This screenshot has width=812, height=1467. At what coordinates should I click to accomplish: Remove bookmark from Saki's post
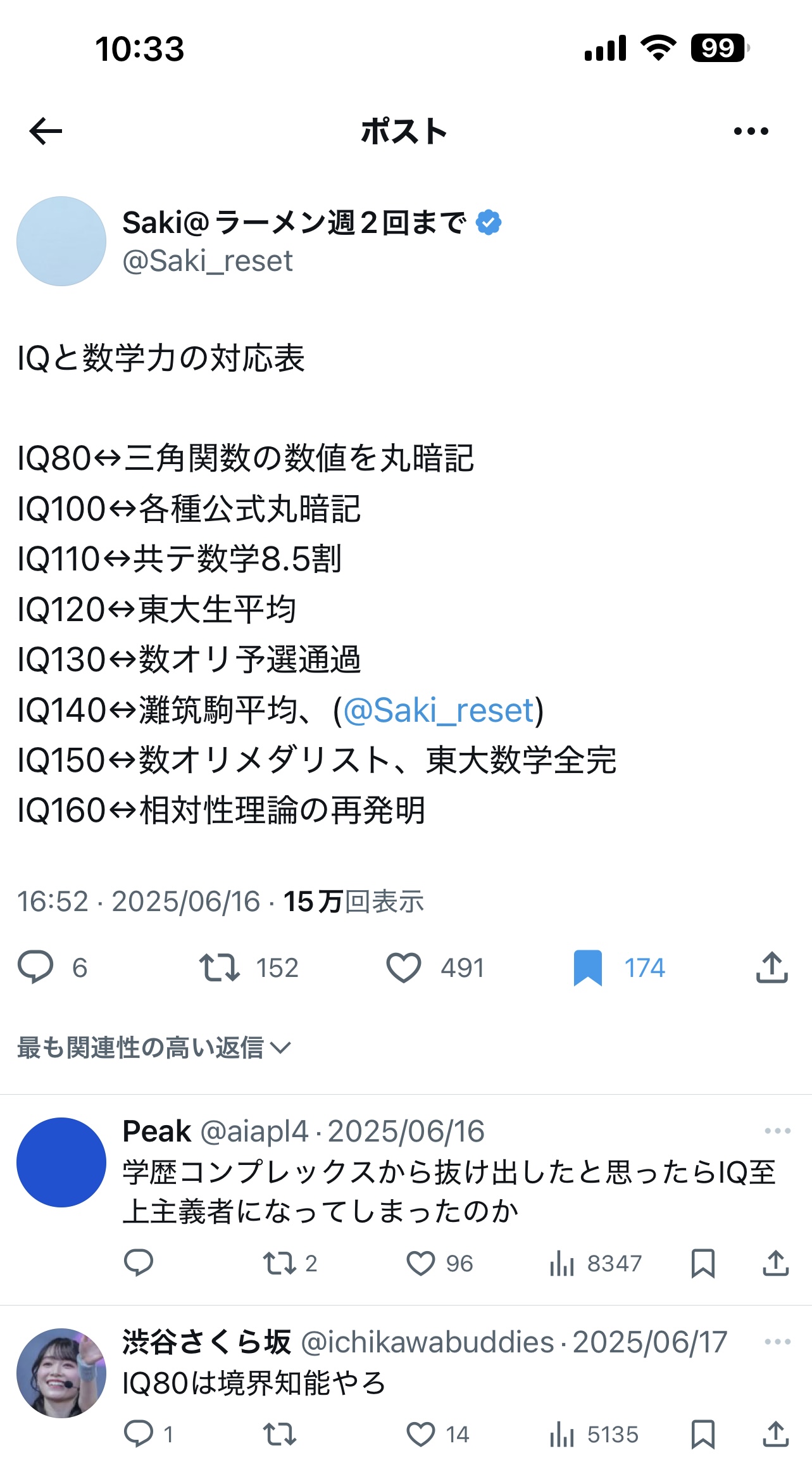tap(587, 967)
